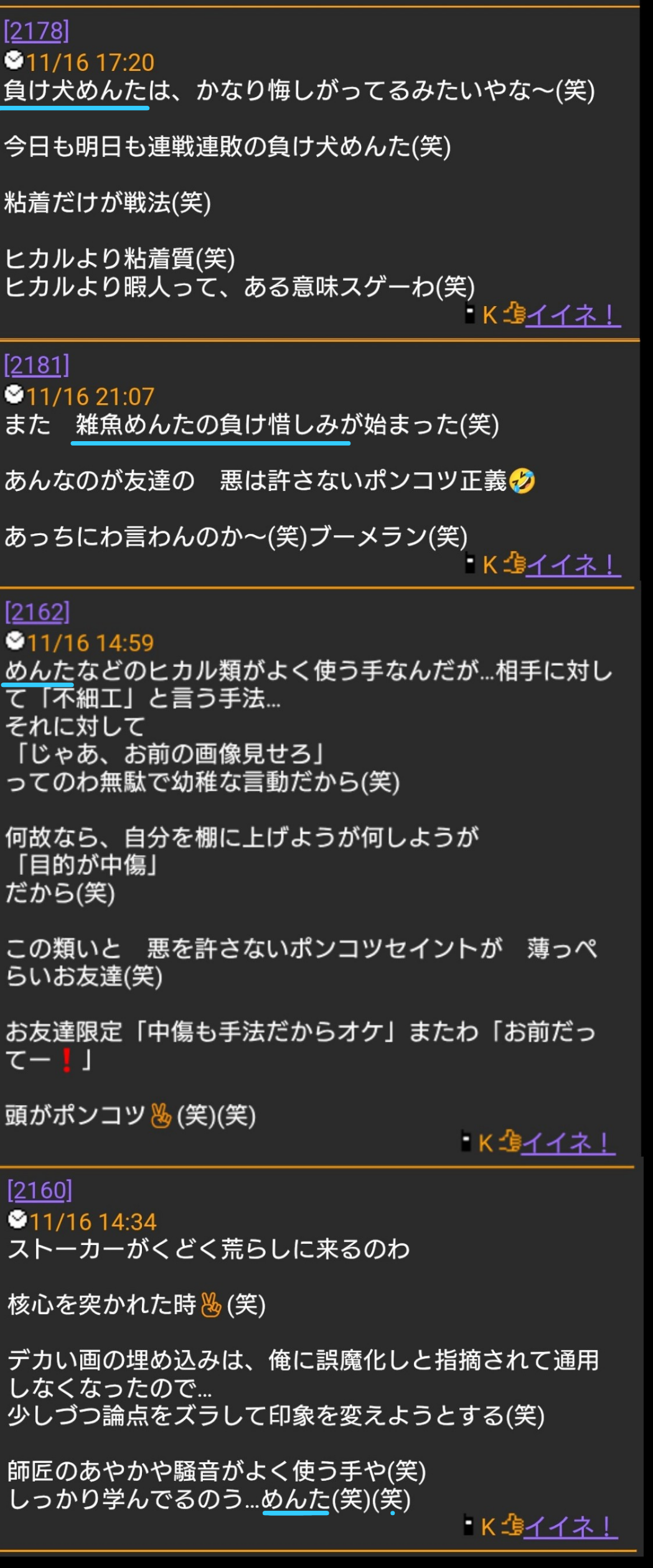Open post number 2160 link
Image resolution: width=653 pixels, height=1568 pixels.
pos(40,1190)
